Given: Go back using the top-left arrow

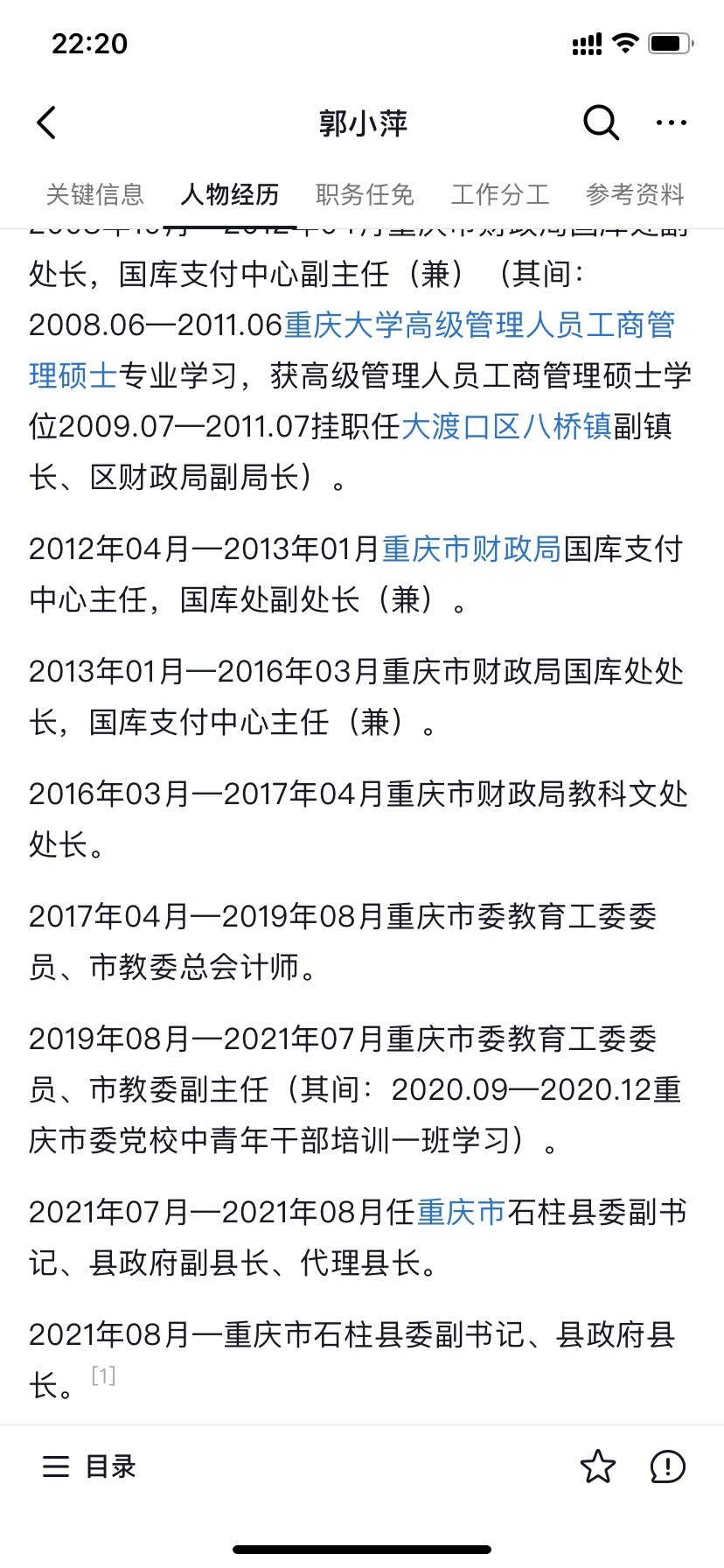Looking at the screenshot, I should 47,122.
